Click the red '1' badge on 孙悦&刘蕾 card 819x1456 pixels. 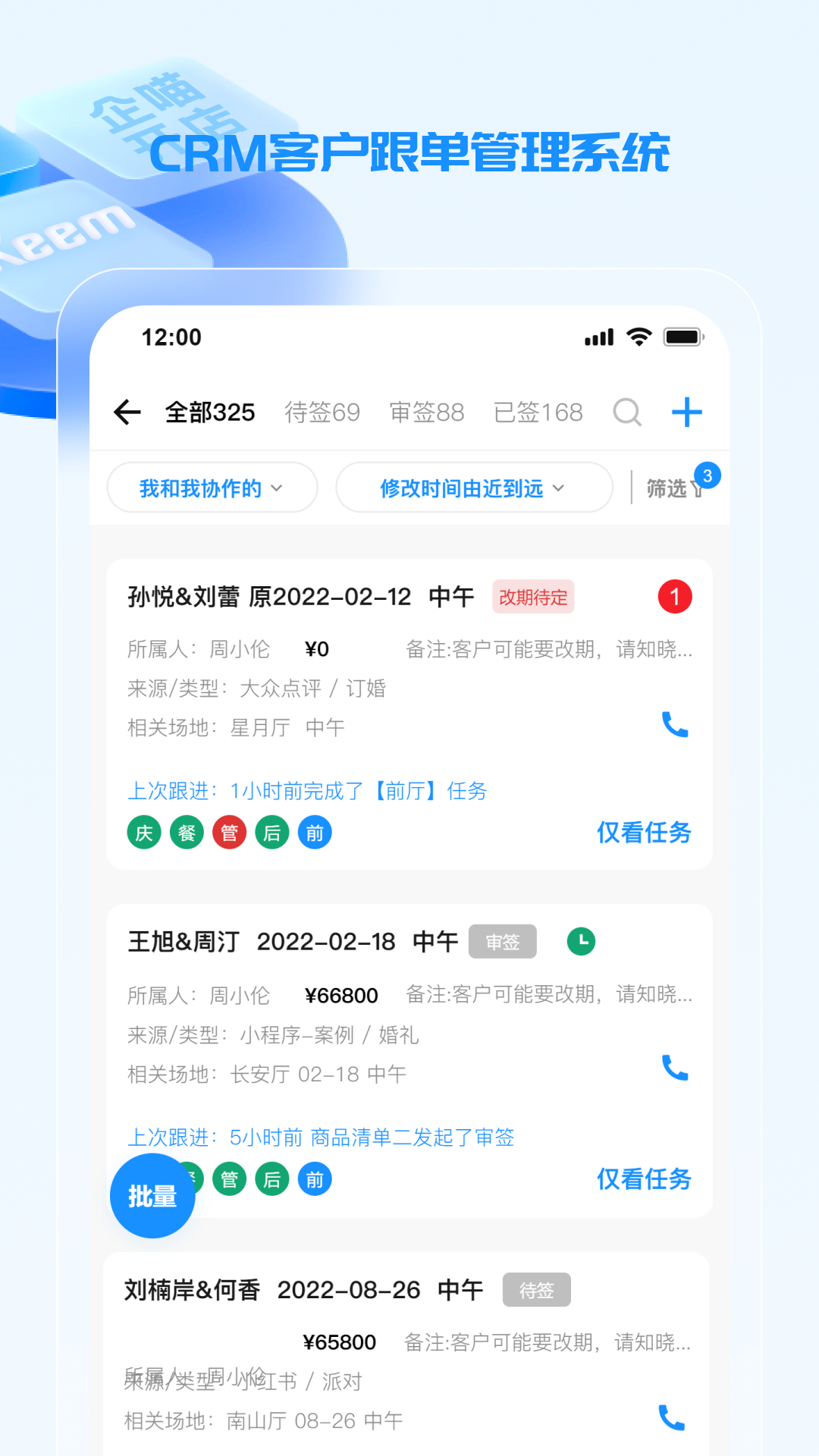pos(674,597)
